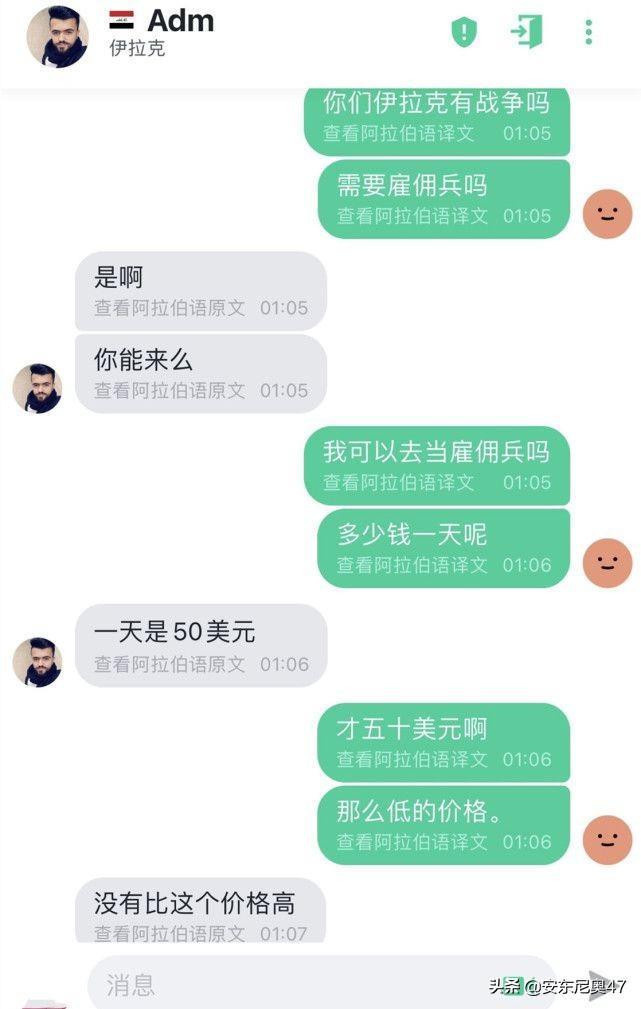View Arabic original of 一天是50美元
Image resolution: width=641 pixels, height=1009 pixels.
[170, 664]
